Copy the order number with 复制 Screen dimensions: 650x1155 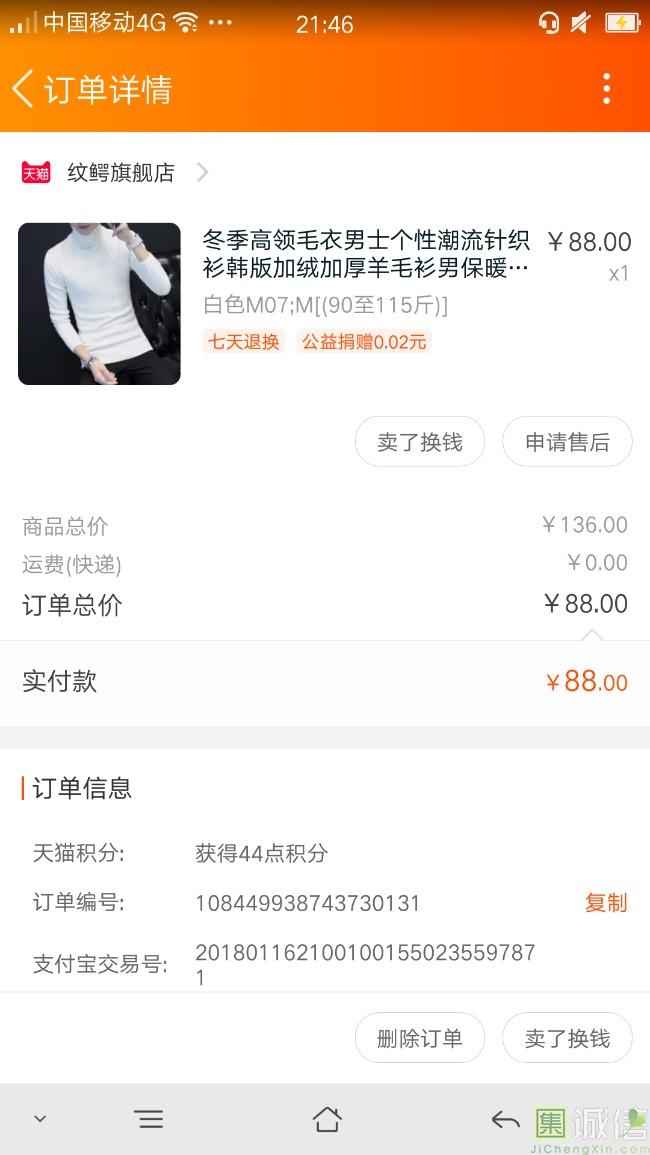[x=605, y=903]
